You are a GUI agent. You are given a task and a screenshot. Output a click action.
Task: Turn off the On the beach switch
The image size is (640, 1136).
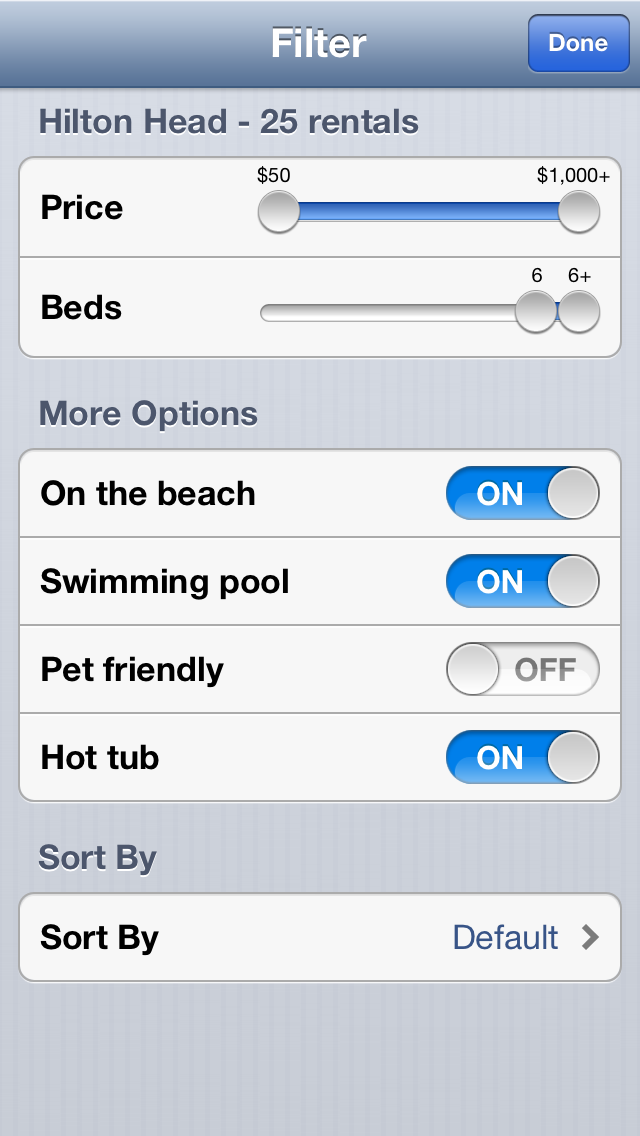pyautogui.click(x=523, y=493)
